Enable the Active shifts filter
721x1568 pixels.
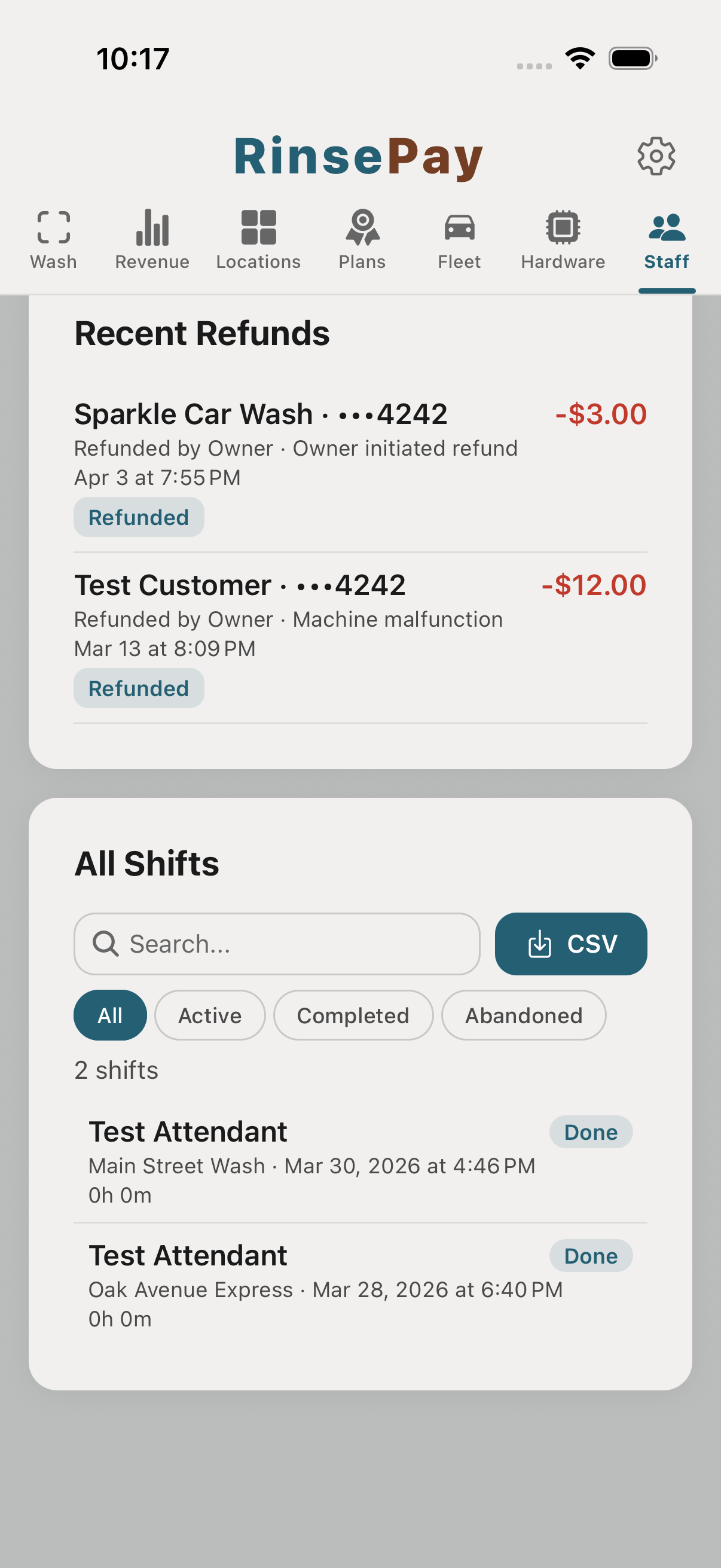coord(209,1015)
